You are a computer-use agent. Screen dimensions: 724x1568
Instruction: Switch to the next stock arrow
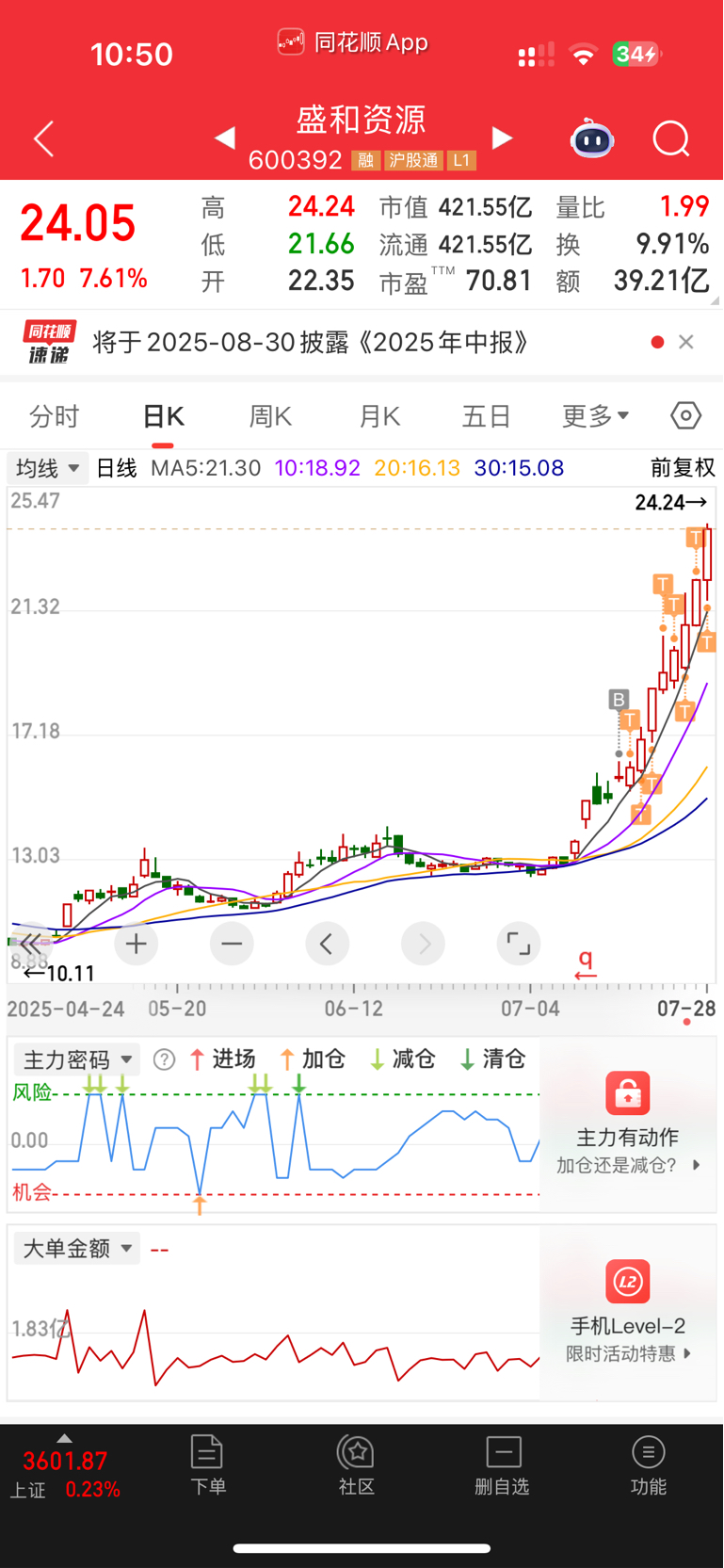pos(503,138)
